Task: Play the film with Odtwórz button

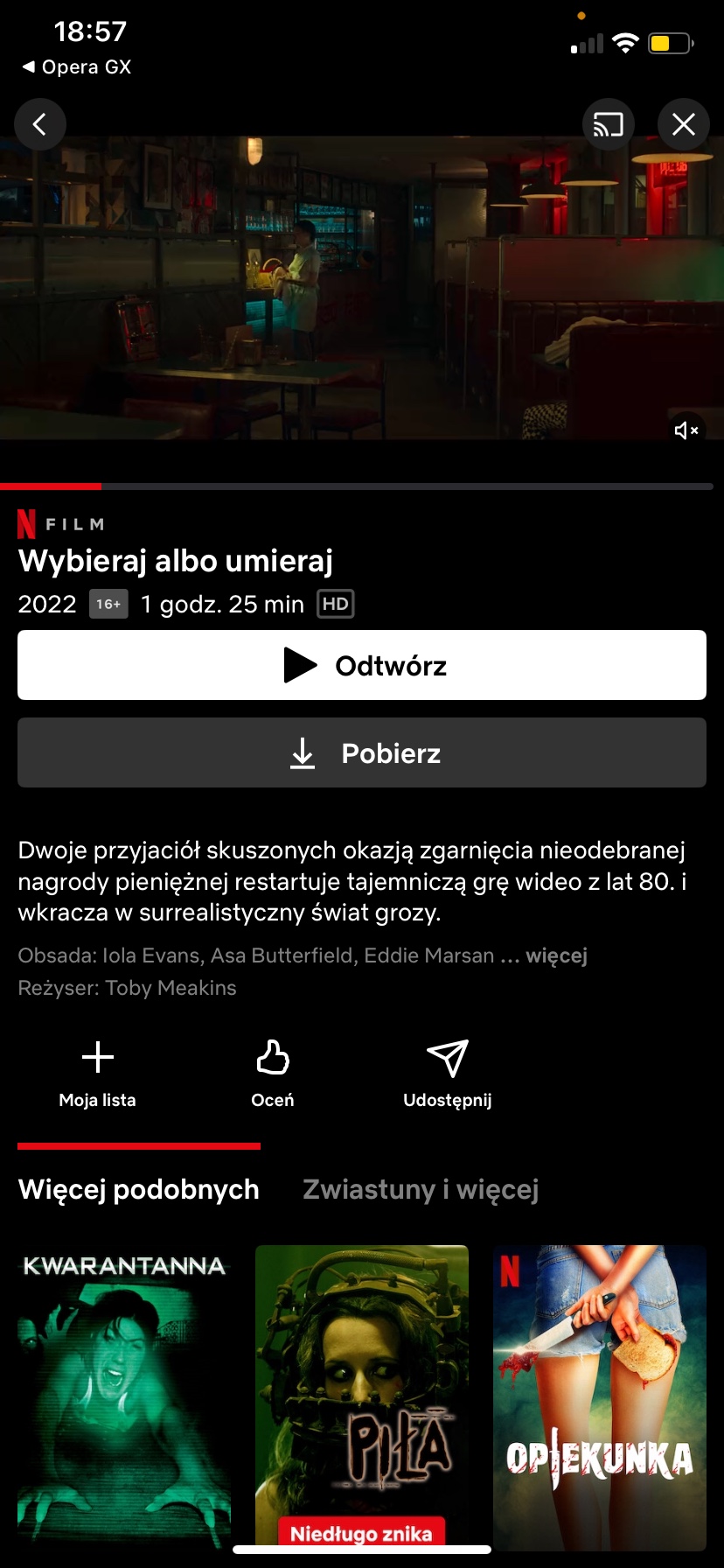Action: (362, 665)
